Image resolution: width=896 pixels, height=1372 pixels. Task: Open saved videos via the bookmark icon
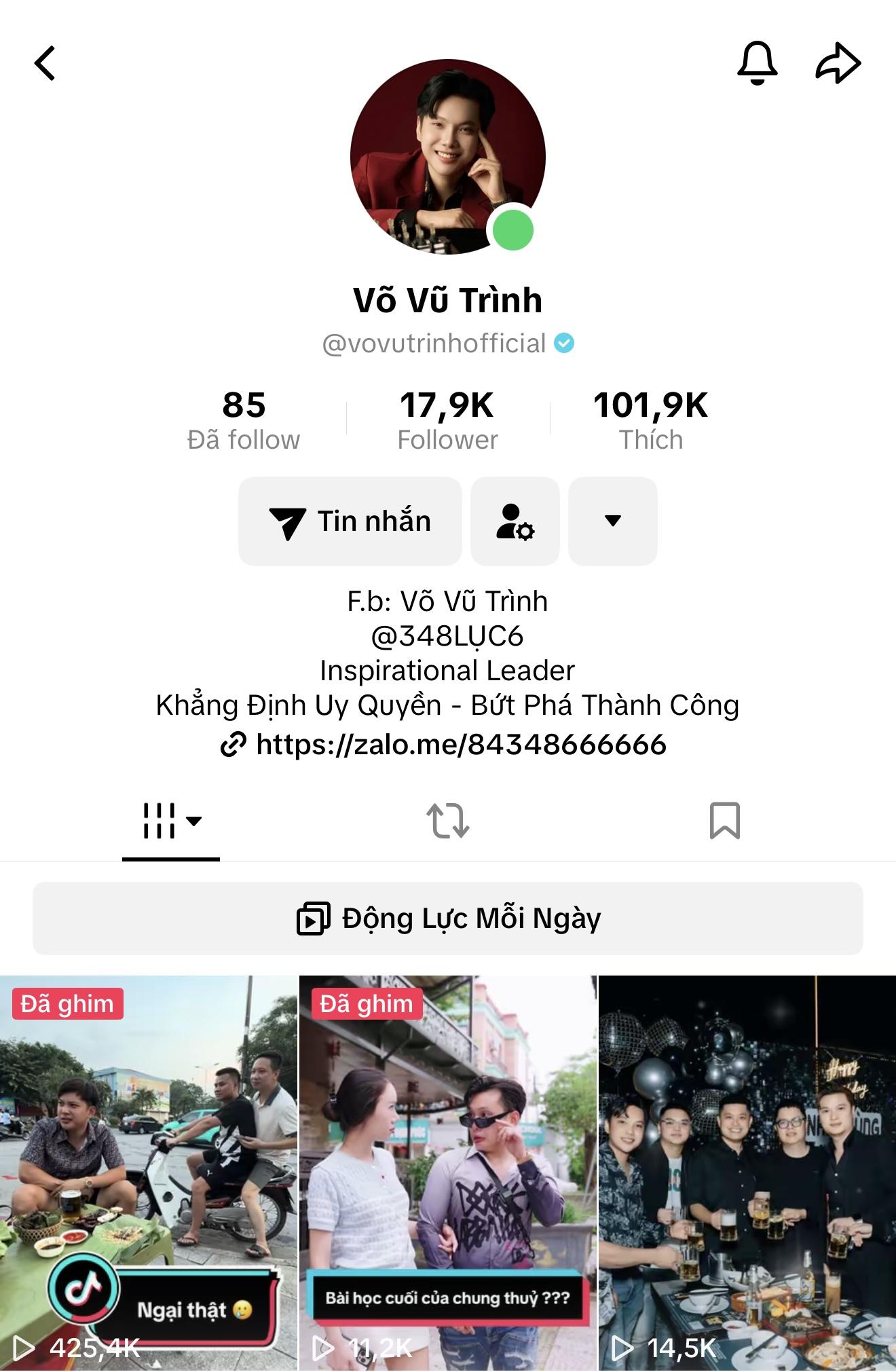(726, 822)
